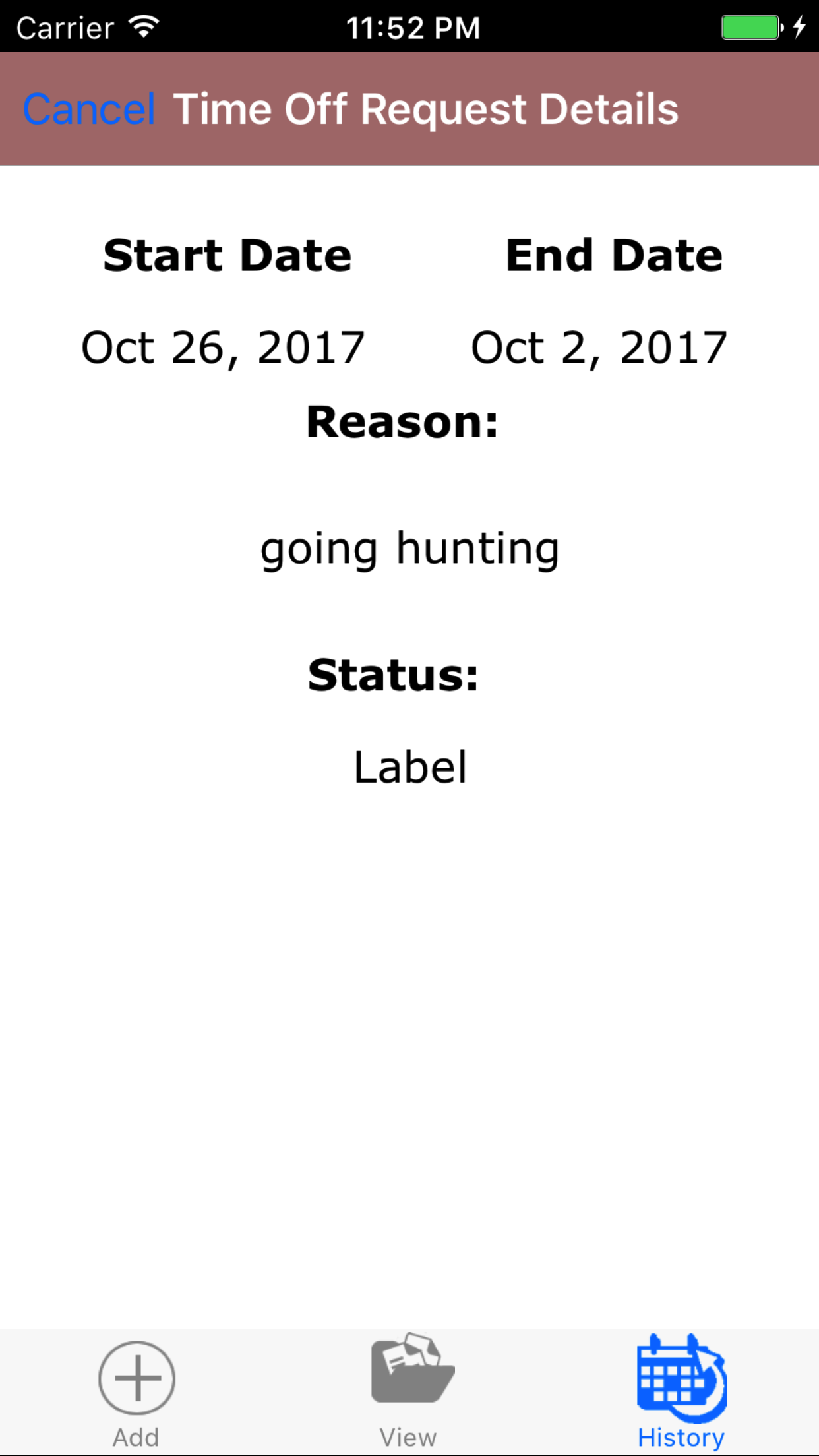This screenshot has width=819, height=1456.
Task: Cancel the time off request details
Action: [x=89, y=109]
